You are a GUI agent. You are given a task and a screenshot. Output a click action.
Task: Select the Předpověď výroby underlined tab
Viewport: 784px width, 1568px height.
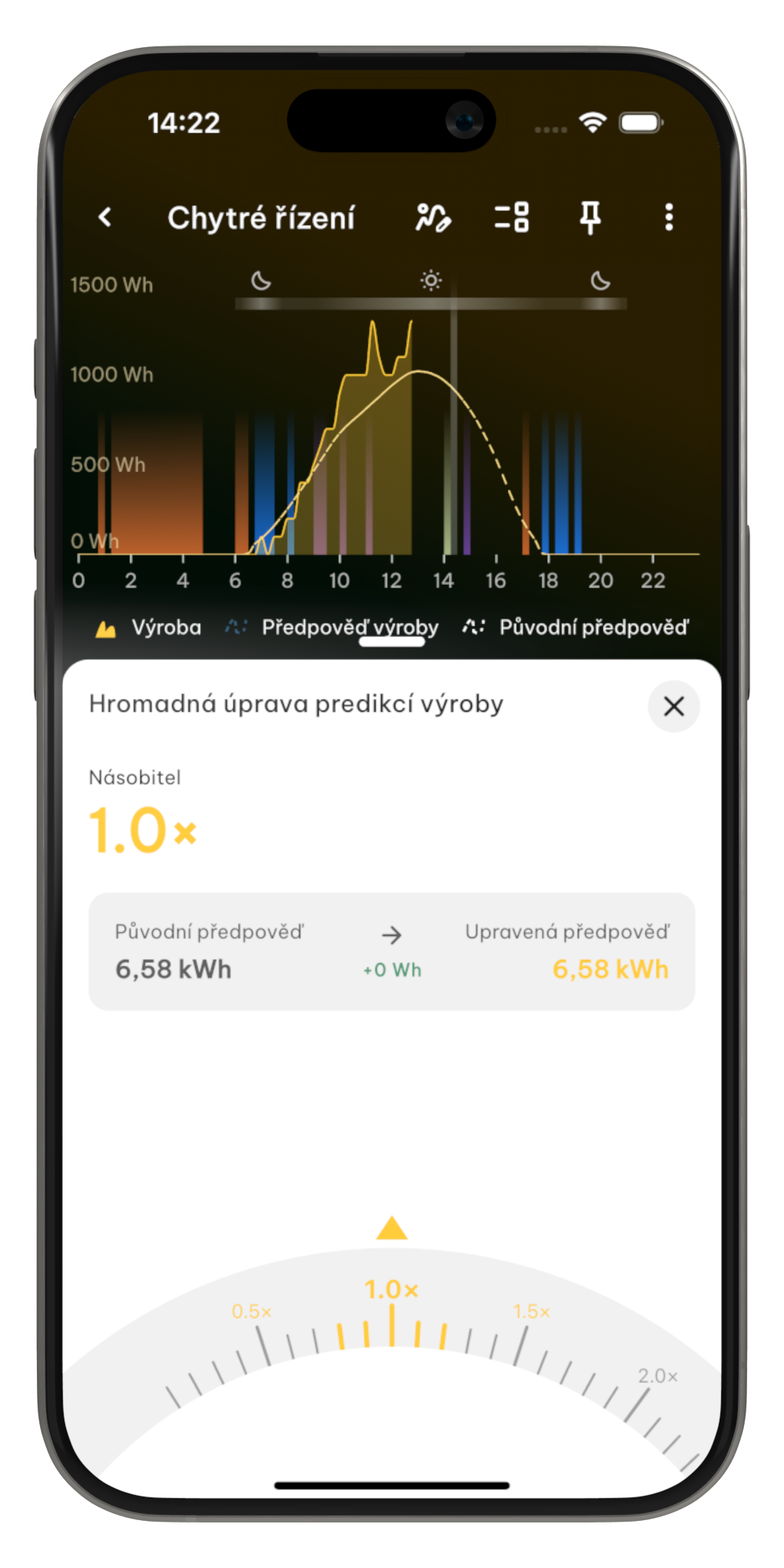(x=350, y=627)
